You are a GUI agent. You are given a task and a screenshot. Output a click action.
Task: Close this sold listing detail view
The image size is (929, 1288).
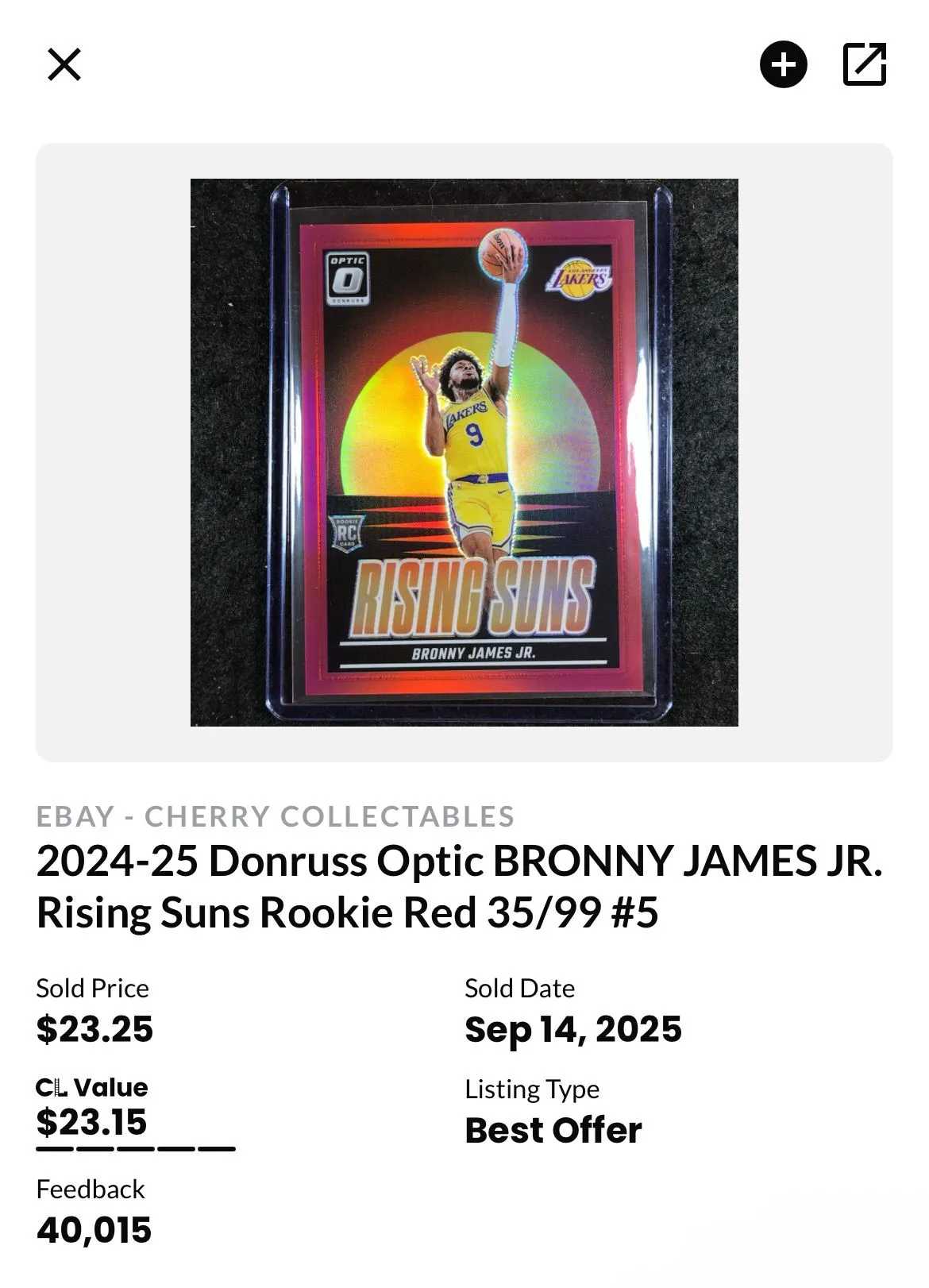click(64, 64)
